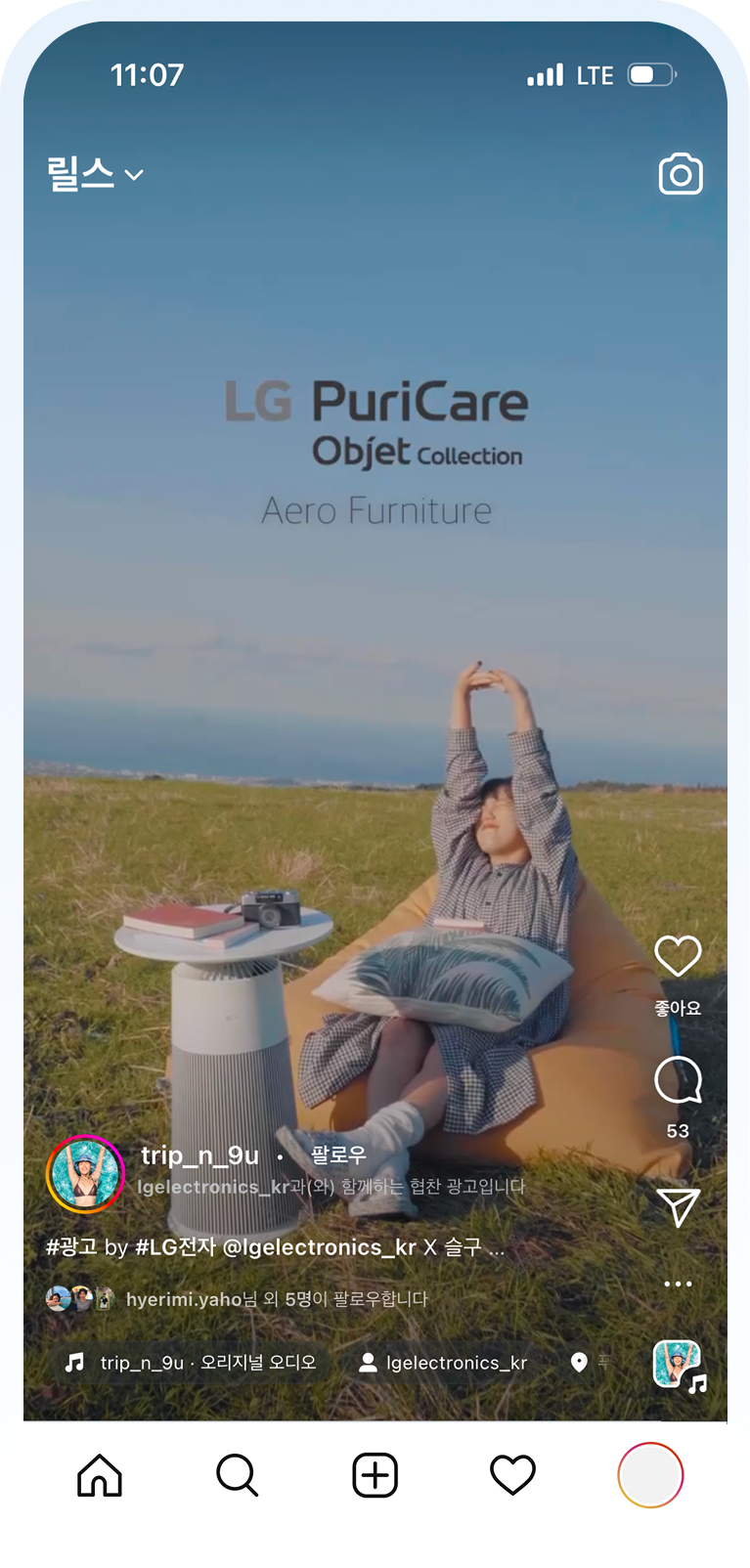Image resolution: width=750 pixels, height=1568 pixels.
Task: Open the trip_n_9u 오리지널 오디오 audio chip
Action: pyautogui.click(x=191, y=1363)
